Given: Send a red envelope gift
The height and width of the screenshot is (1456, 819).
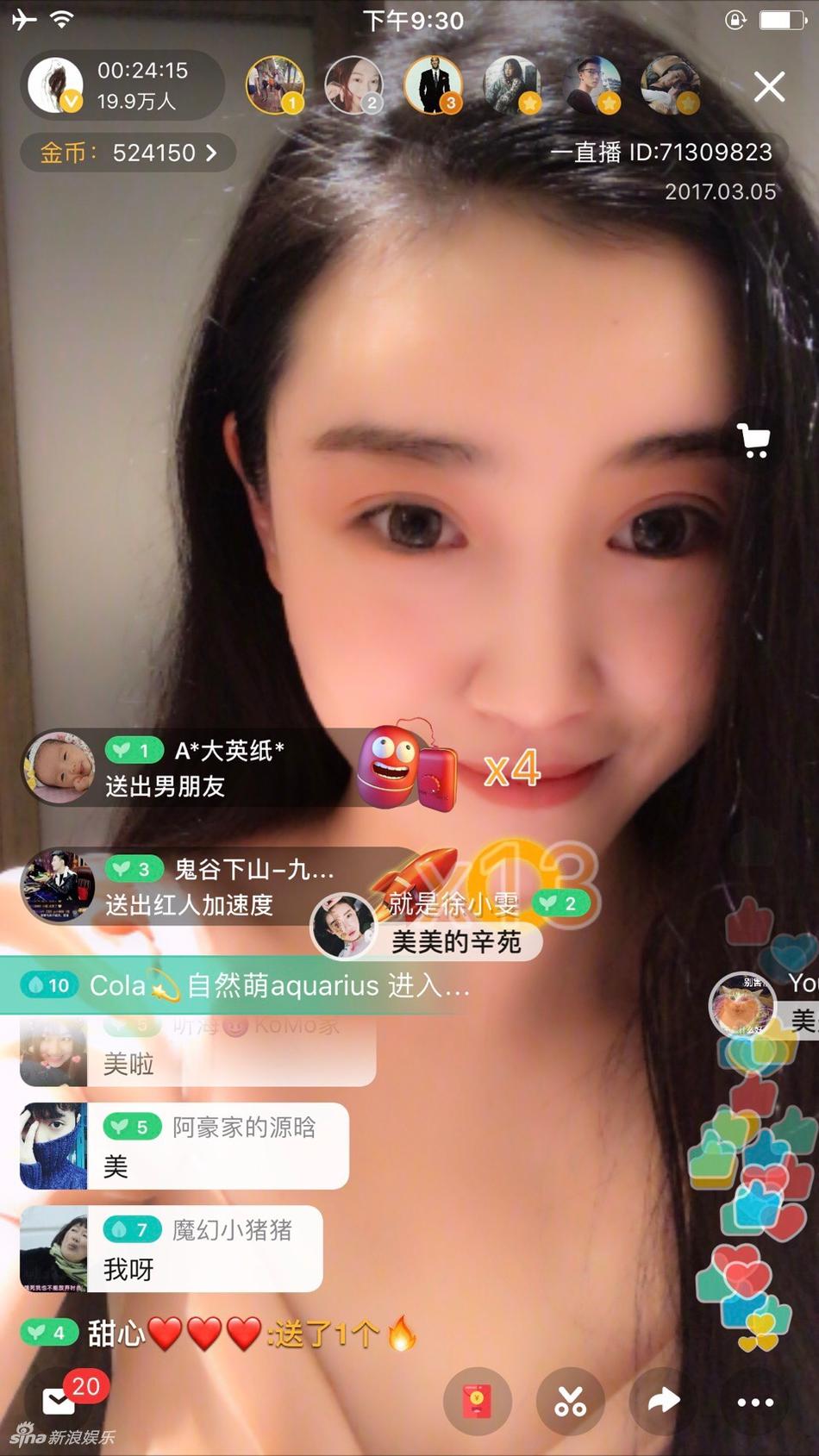Looking at the screenshot, I should pos(477,1401).
